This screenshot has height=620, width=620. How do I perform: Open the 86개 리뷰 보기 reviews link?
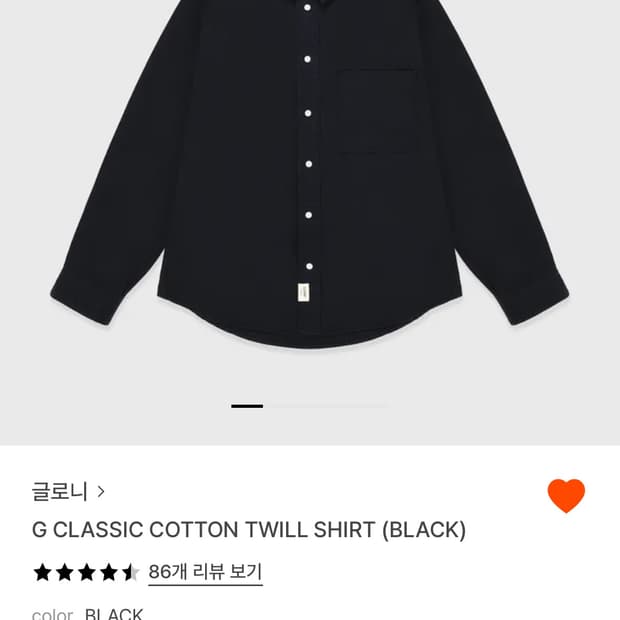205,572
